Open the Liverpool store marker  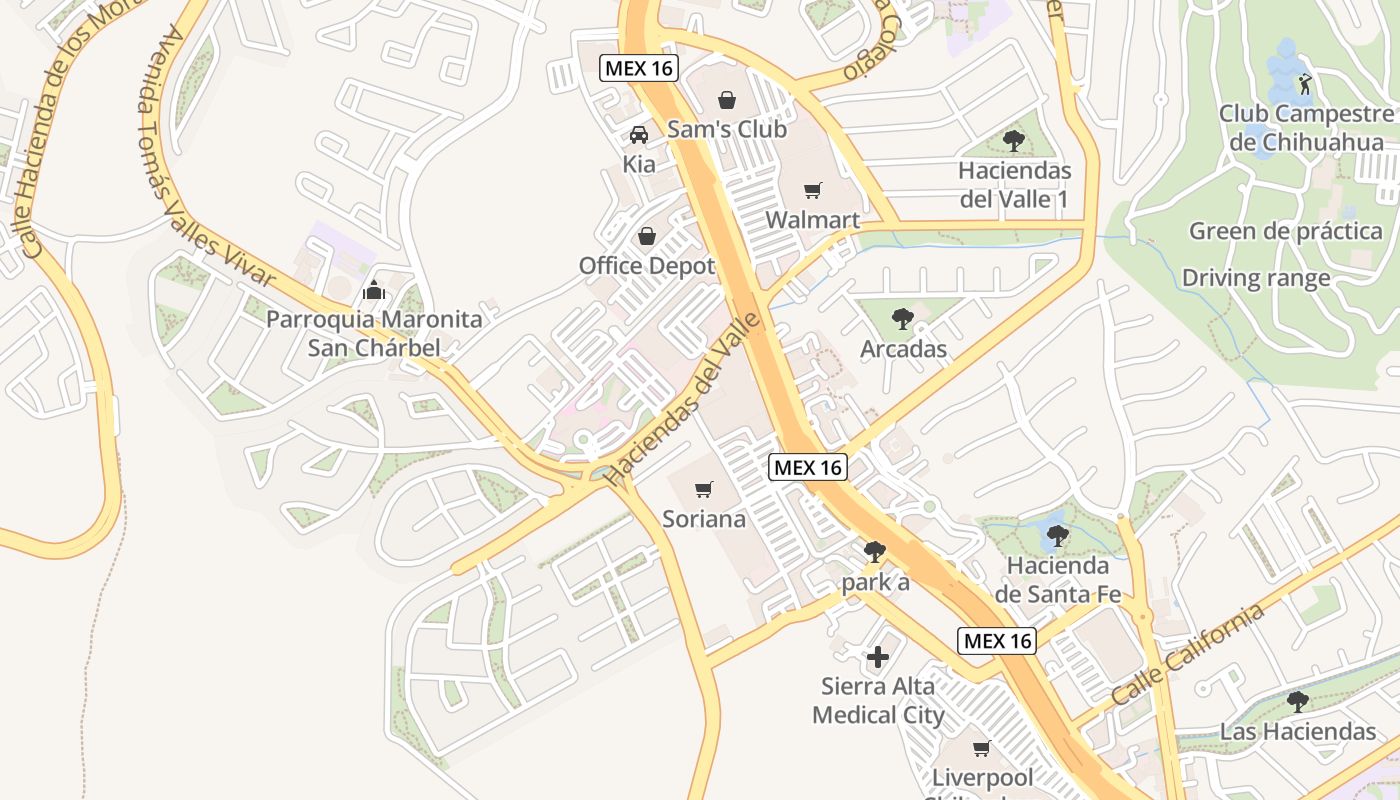click(x=982, y=748)
